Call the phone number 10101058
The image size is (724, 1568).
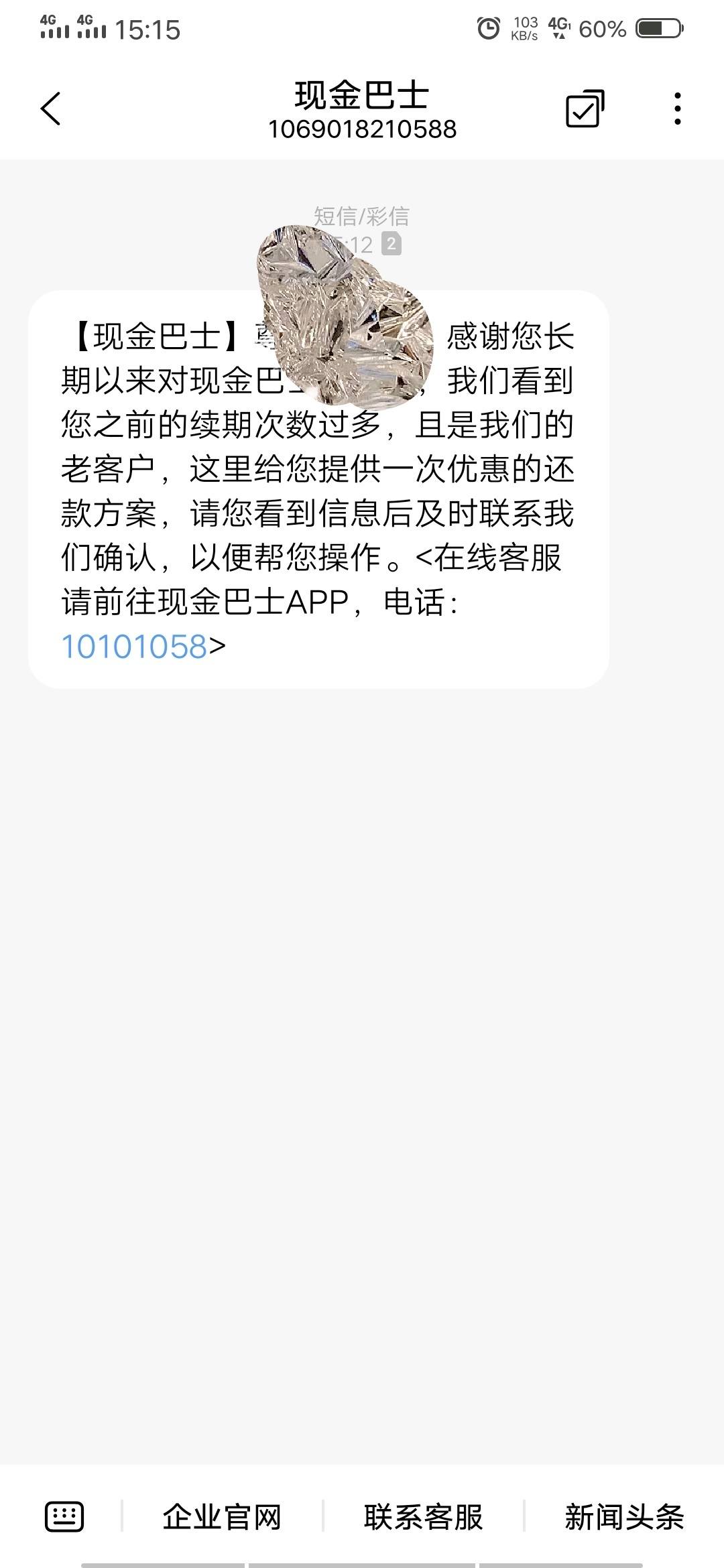pyautogui.click(x=134, y=647)
